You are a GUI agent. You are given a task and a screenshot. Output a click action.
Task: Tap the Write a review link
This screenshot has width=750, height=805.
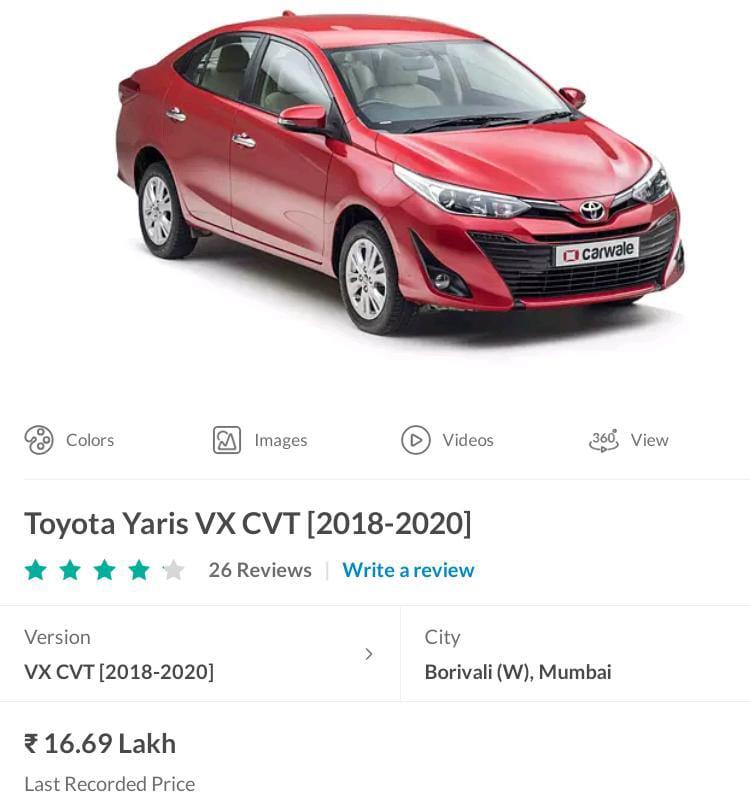408,570
